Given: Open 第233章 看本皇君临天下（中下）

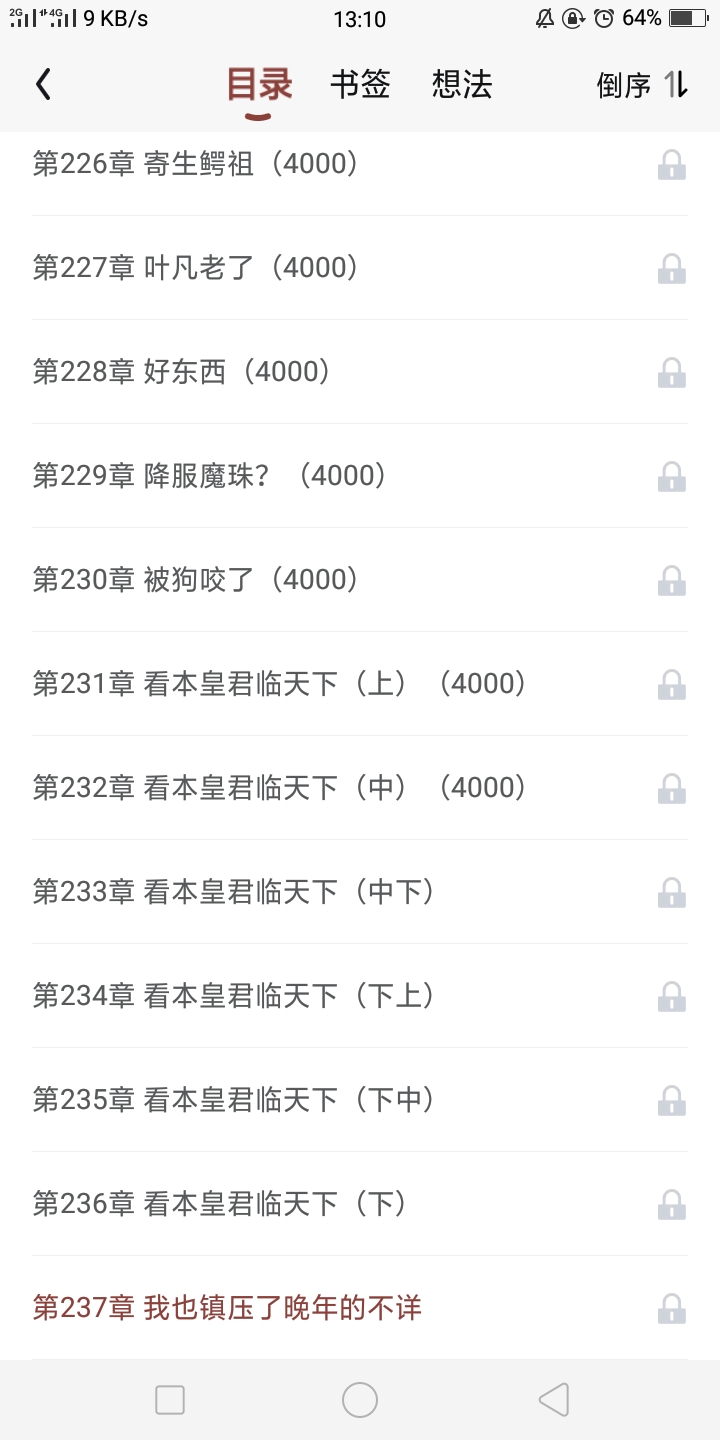Looking at the screenshot, I should click(x=360, y=892).
